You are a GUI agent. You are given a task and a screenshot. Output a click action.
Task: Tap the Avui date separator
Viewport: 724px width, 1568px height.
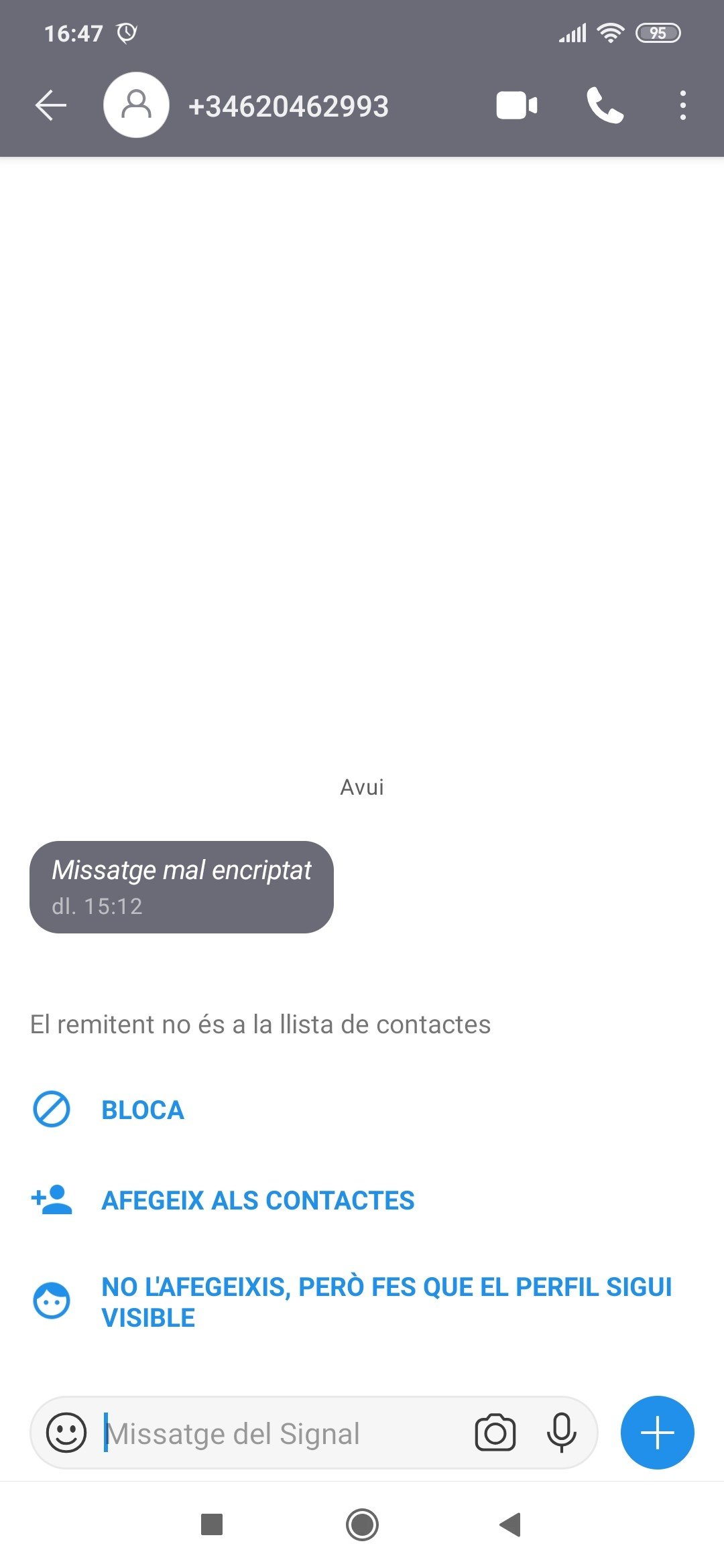(361, 787)
